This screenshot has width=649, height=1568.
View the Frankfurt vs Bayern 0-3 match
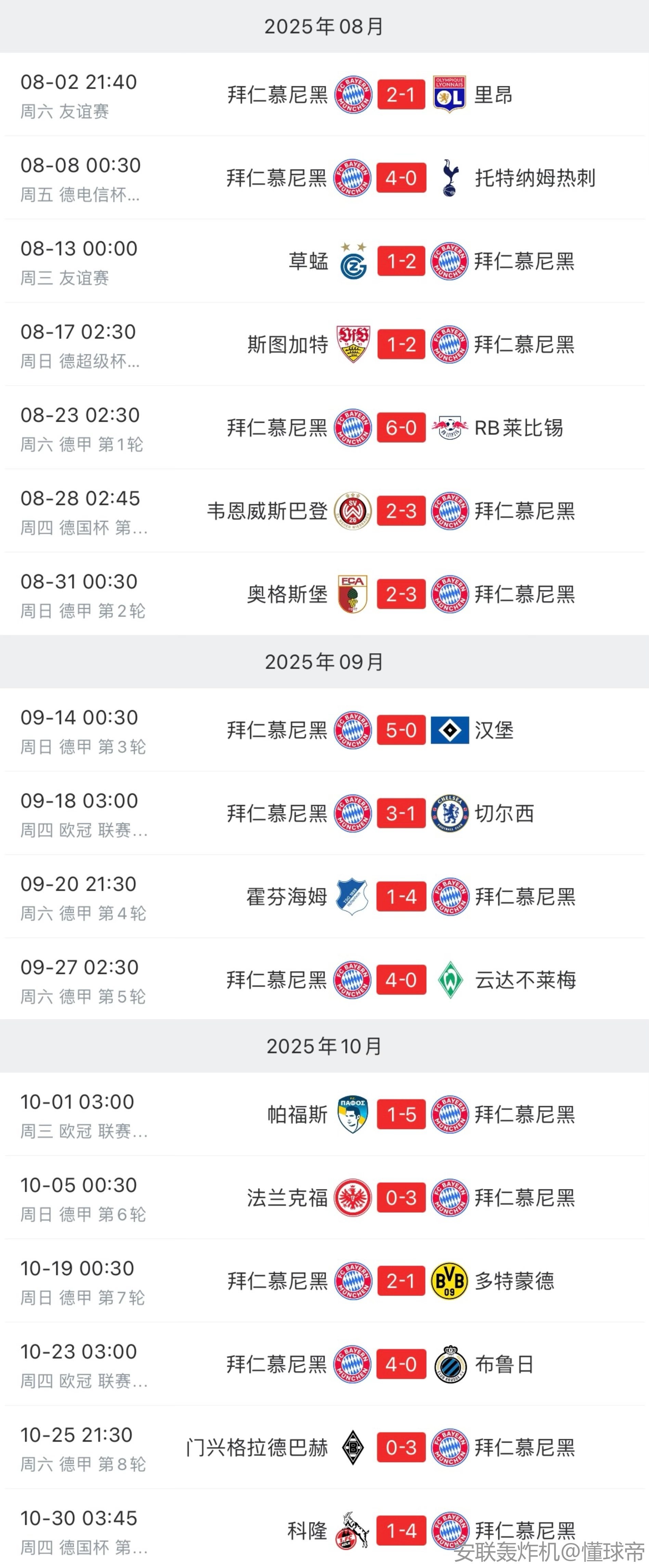tap(401, 1199)
